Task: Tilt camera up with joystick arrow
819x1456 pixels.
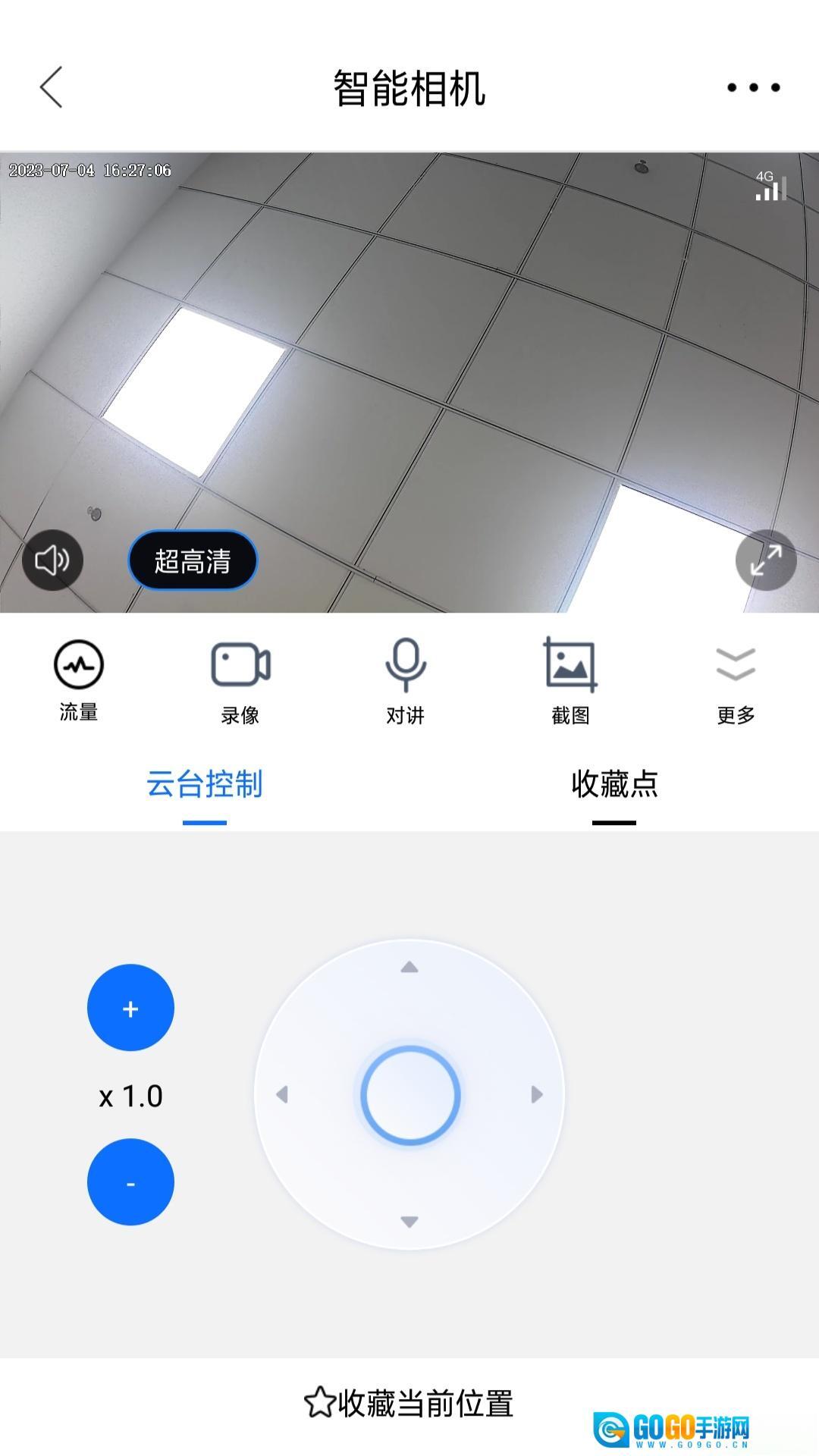Action: pyautogui.click(x=409, y=967)
